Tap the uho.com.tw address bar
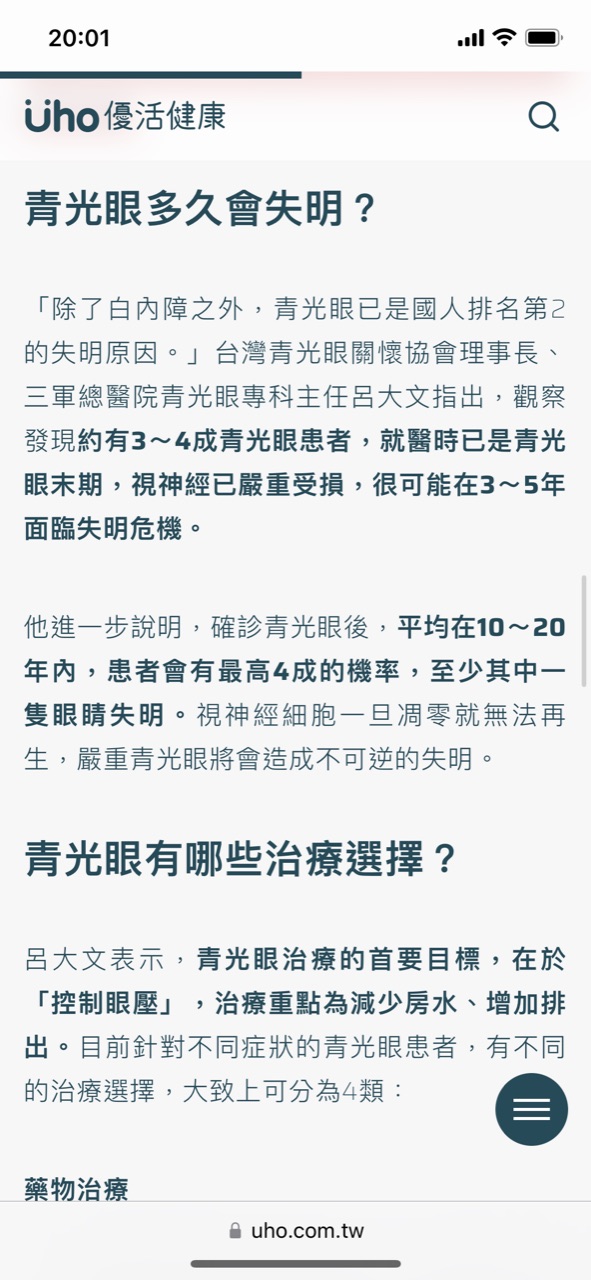The width and height of the screenshot is (591, 1280). point(296,1230)
